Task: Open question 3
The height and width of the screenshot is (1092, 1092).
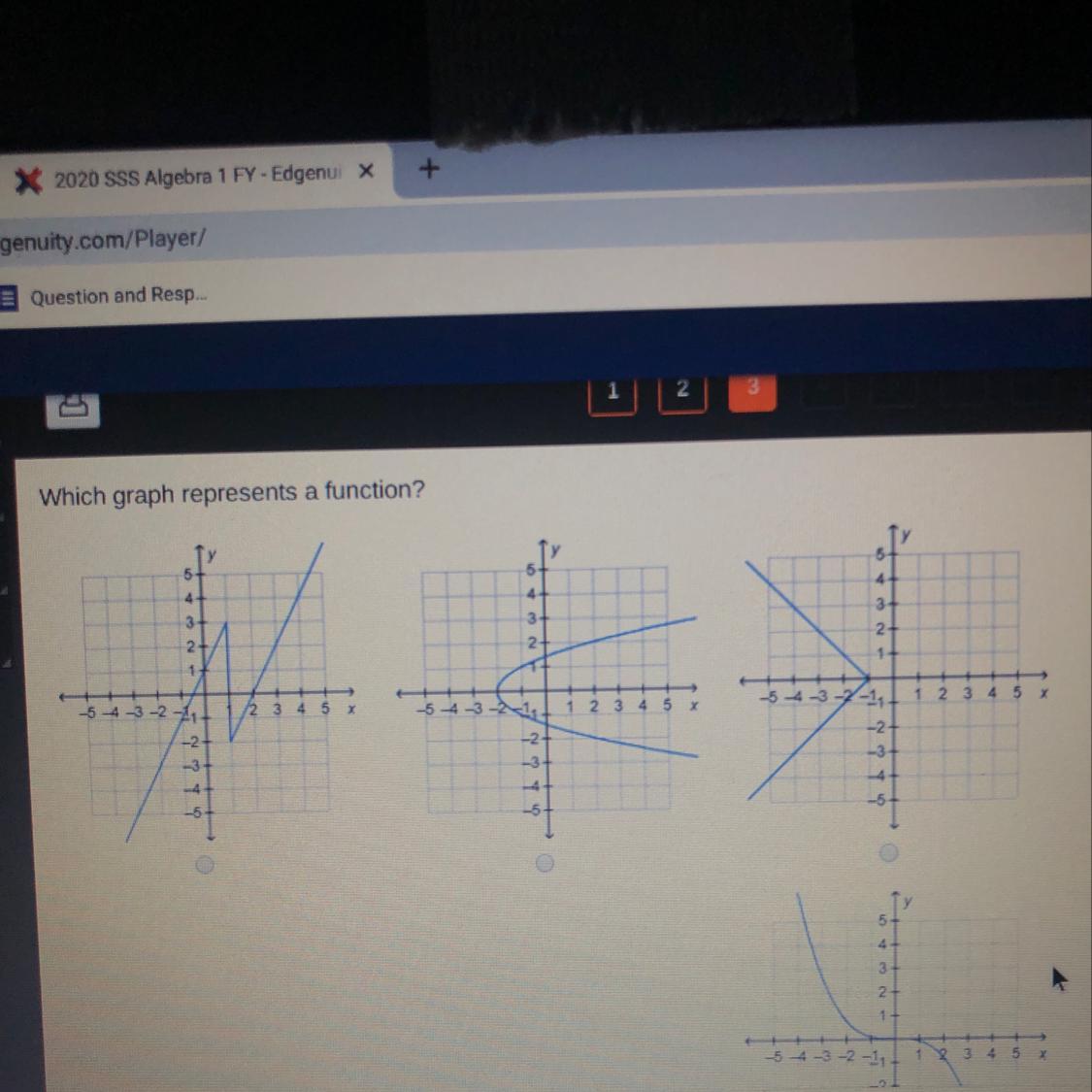Action: (752, 387)
